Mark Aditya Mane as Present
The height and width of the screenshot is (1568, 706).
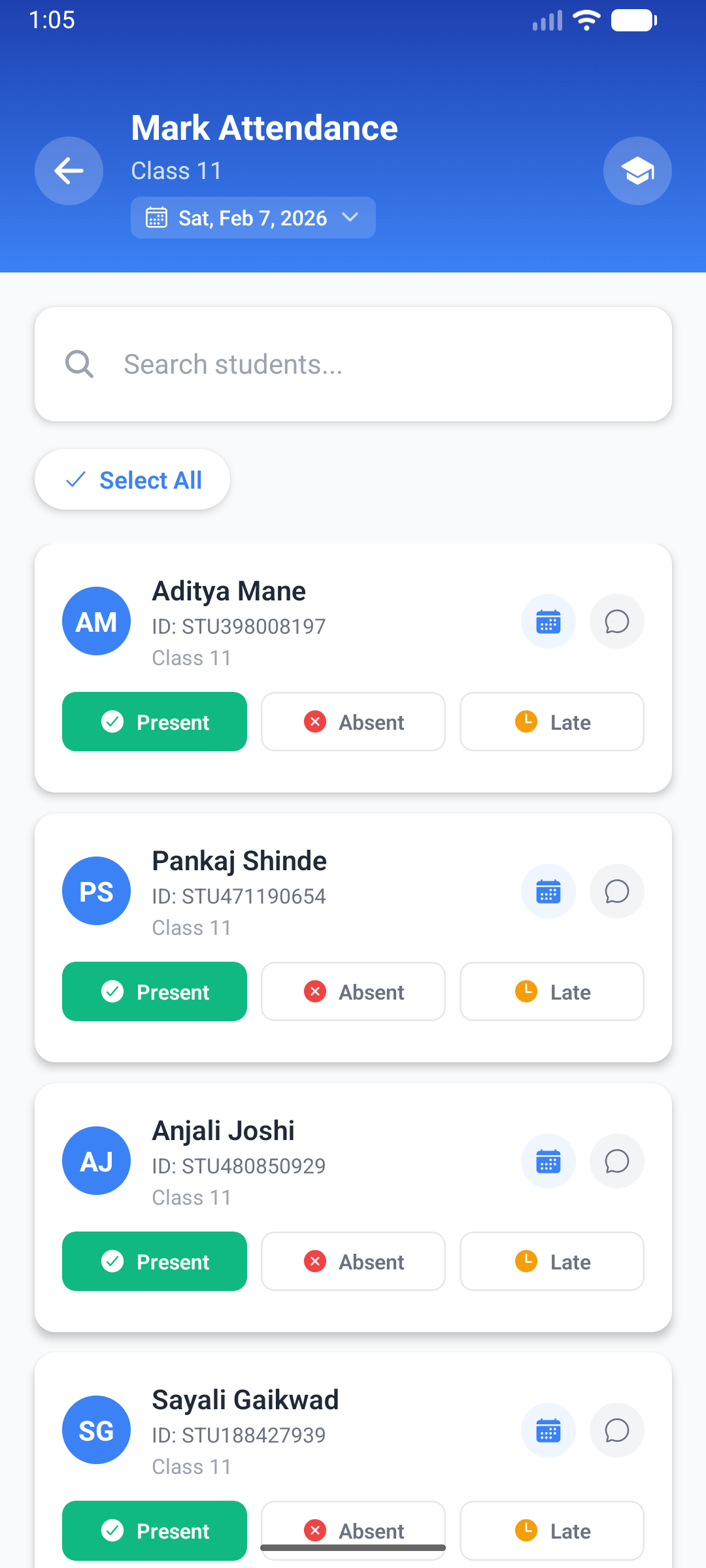point(154,722)
